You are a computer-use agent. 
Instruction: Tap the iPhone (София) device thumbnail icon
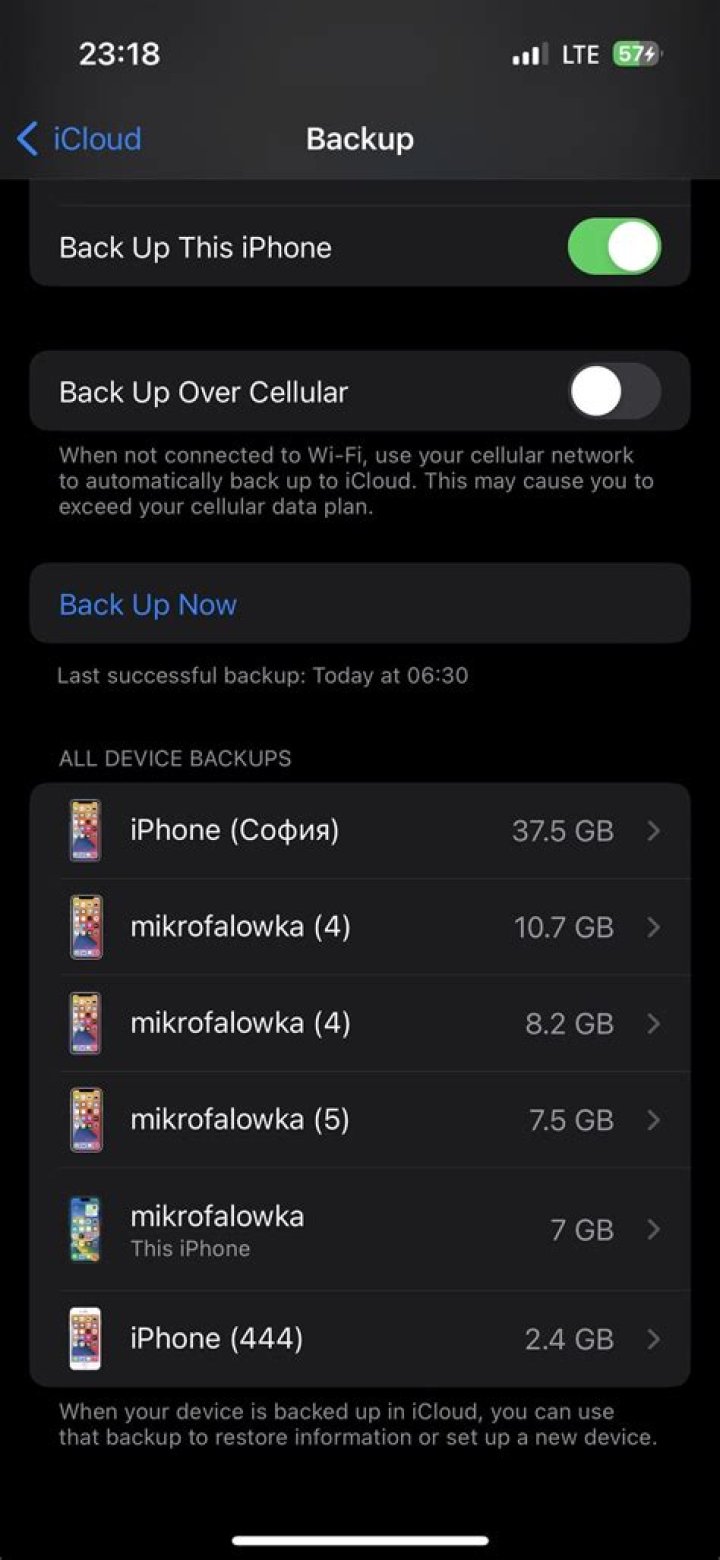tap(85, 830)
